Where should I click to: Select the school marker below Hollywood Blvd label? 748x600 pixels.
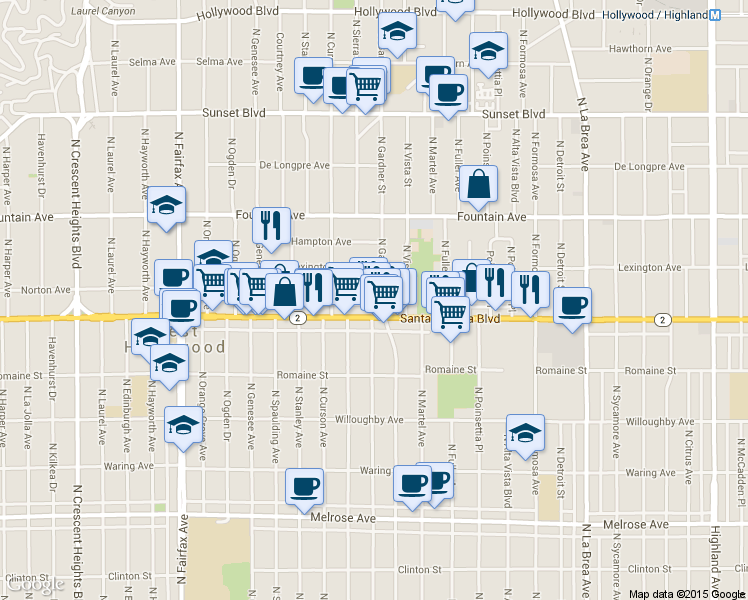397,31
